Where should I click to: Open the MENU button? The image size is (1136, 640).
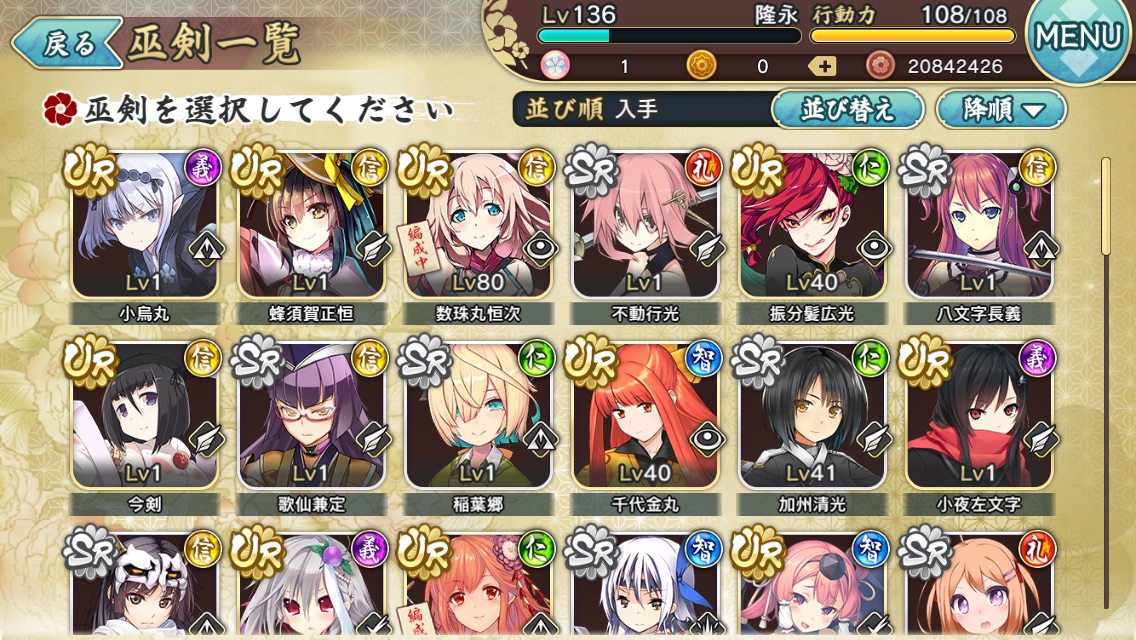[x=1078, y=40]
